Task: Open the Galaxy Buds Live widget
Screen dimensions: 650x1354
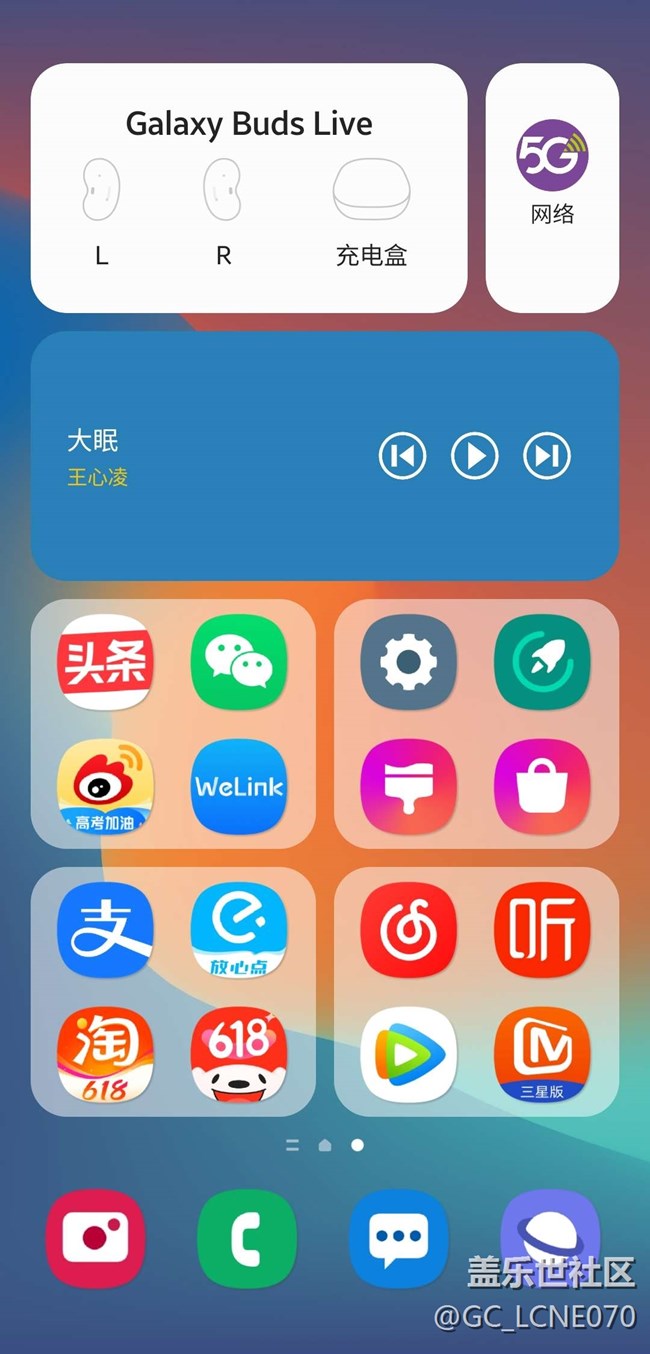Action: coord(248,187)
